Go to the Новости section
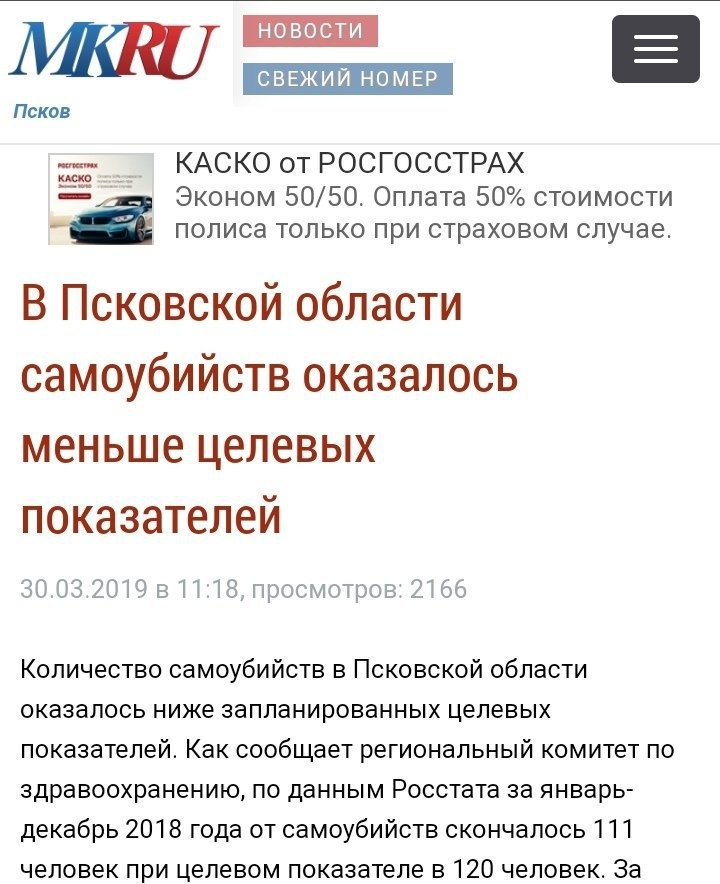 coord(310,31)
